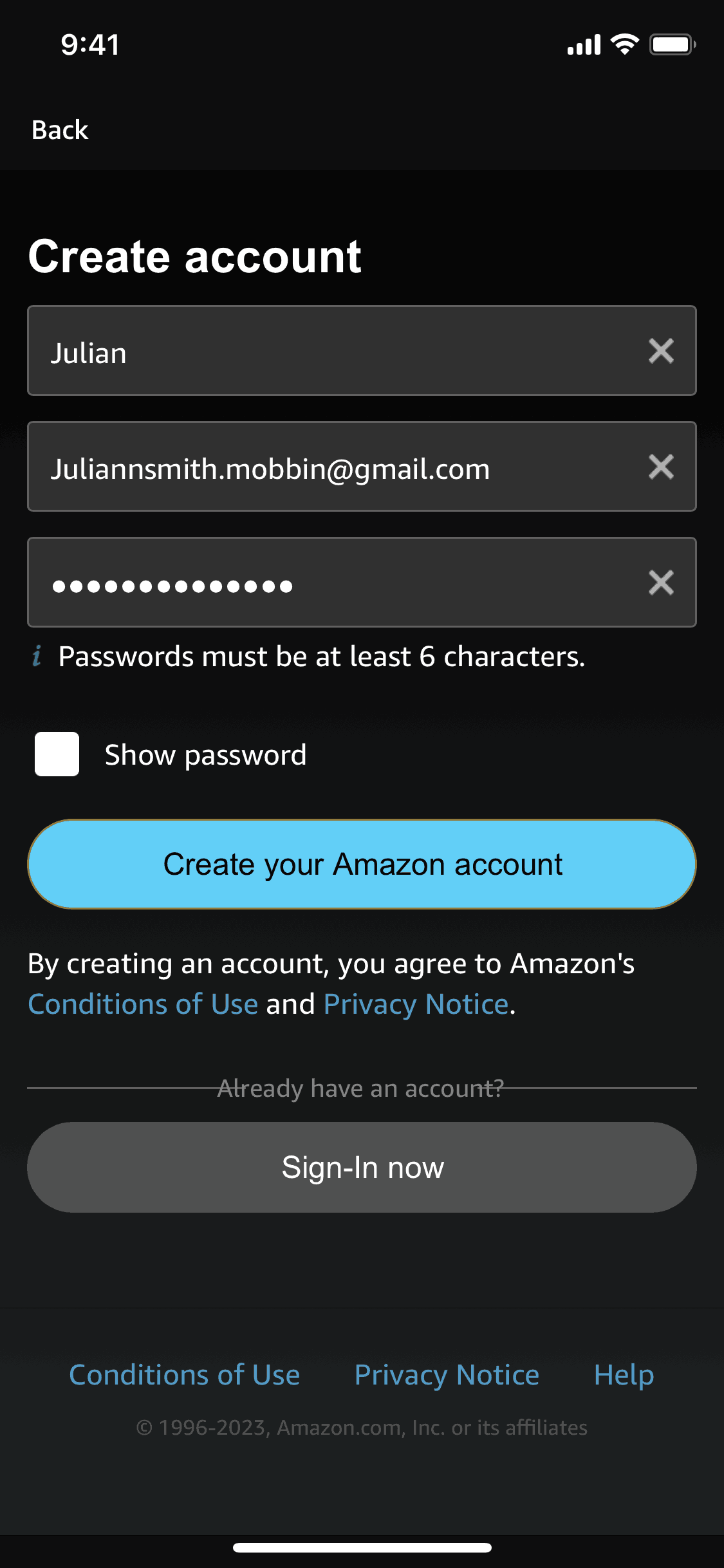
Task: Clear the email field
Action: pos(661,467)
